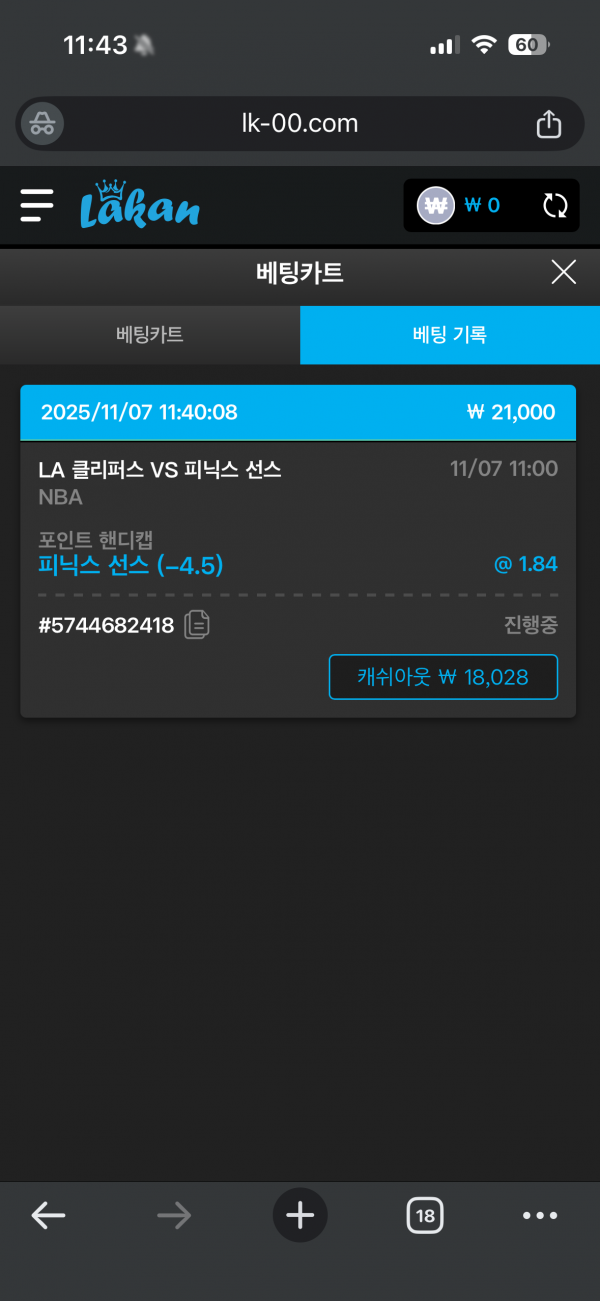Open the browser's more options menu

pyautogui.click(x=540, y=1215)
